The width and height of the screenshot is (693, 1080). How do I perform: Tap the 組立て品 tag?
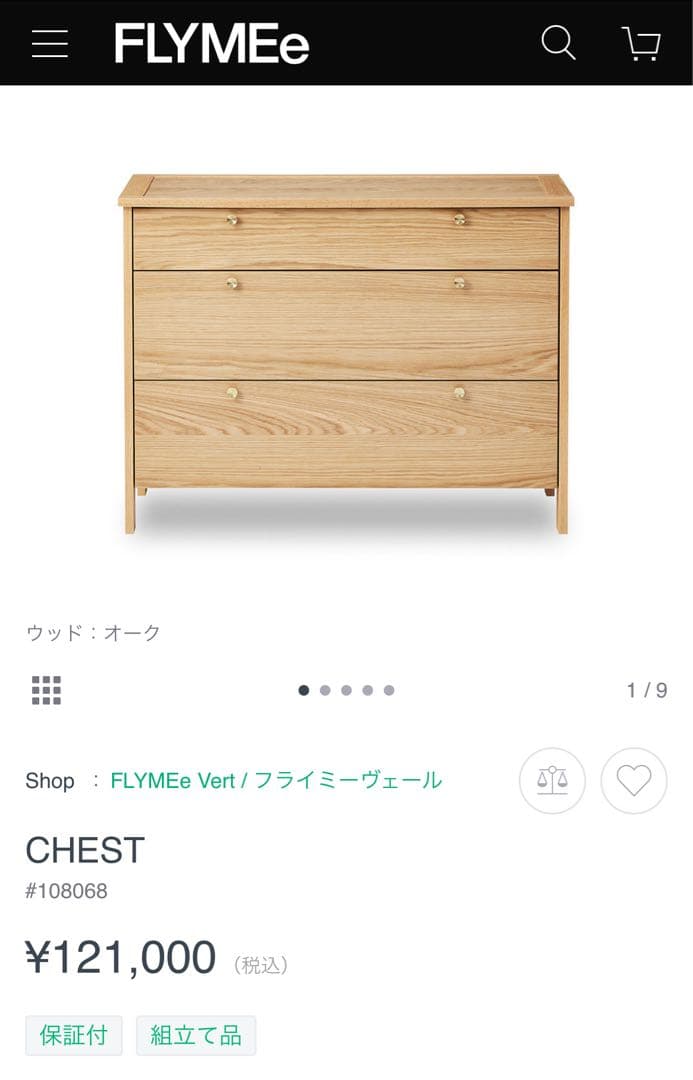196,1035
